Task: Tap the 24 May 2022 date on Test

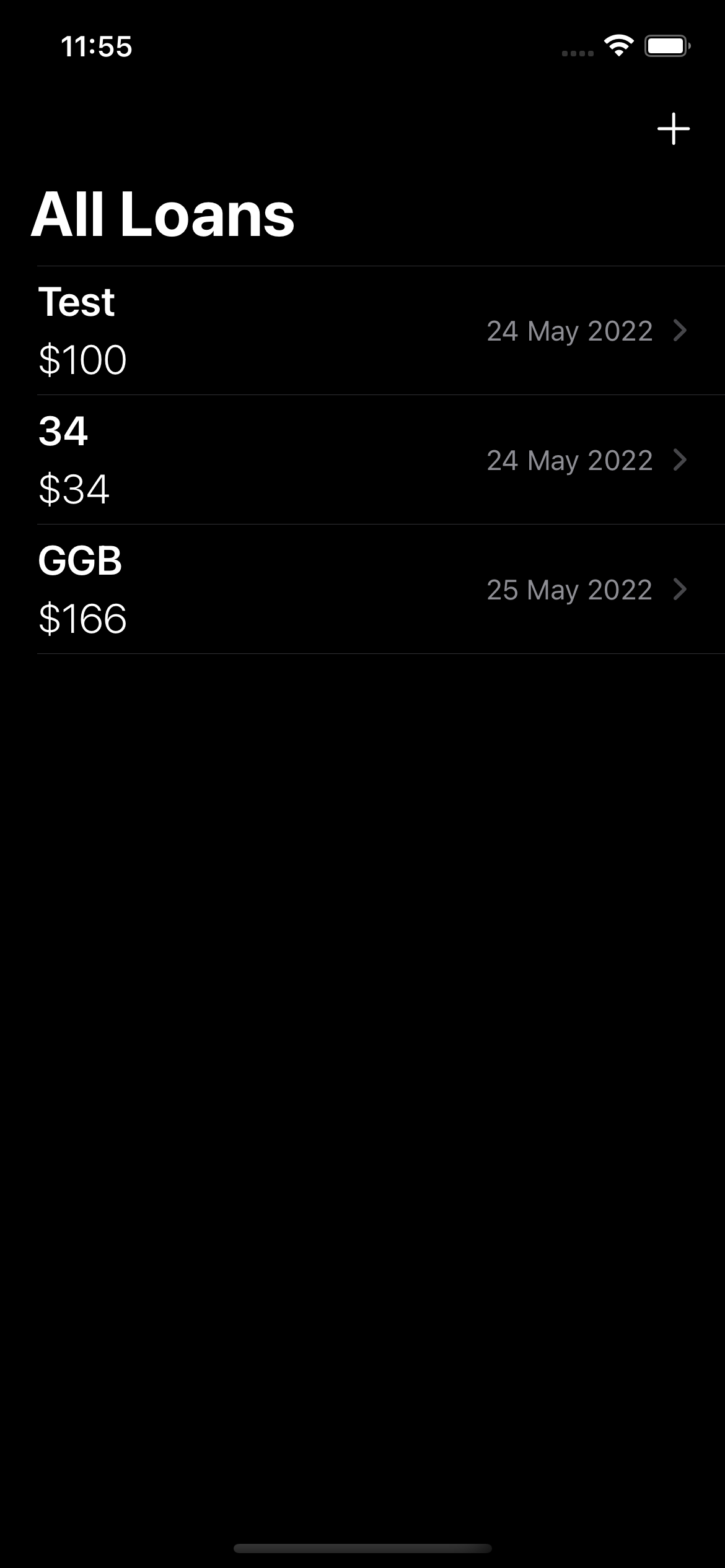Action: click(570, 332)
